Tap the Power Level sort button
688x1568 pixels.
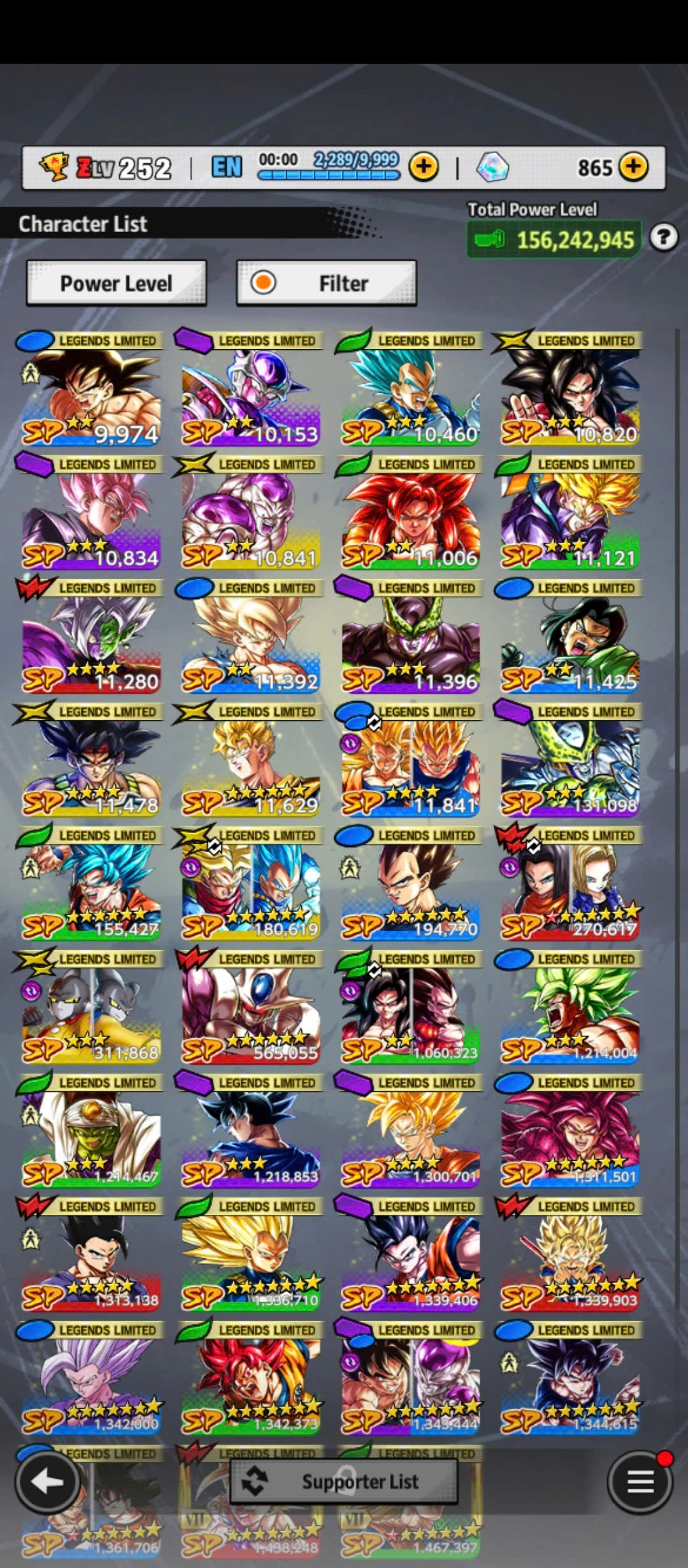tap(116, 284)
